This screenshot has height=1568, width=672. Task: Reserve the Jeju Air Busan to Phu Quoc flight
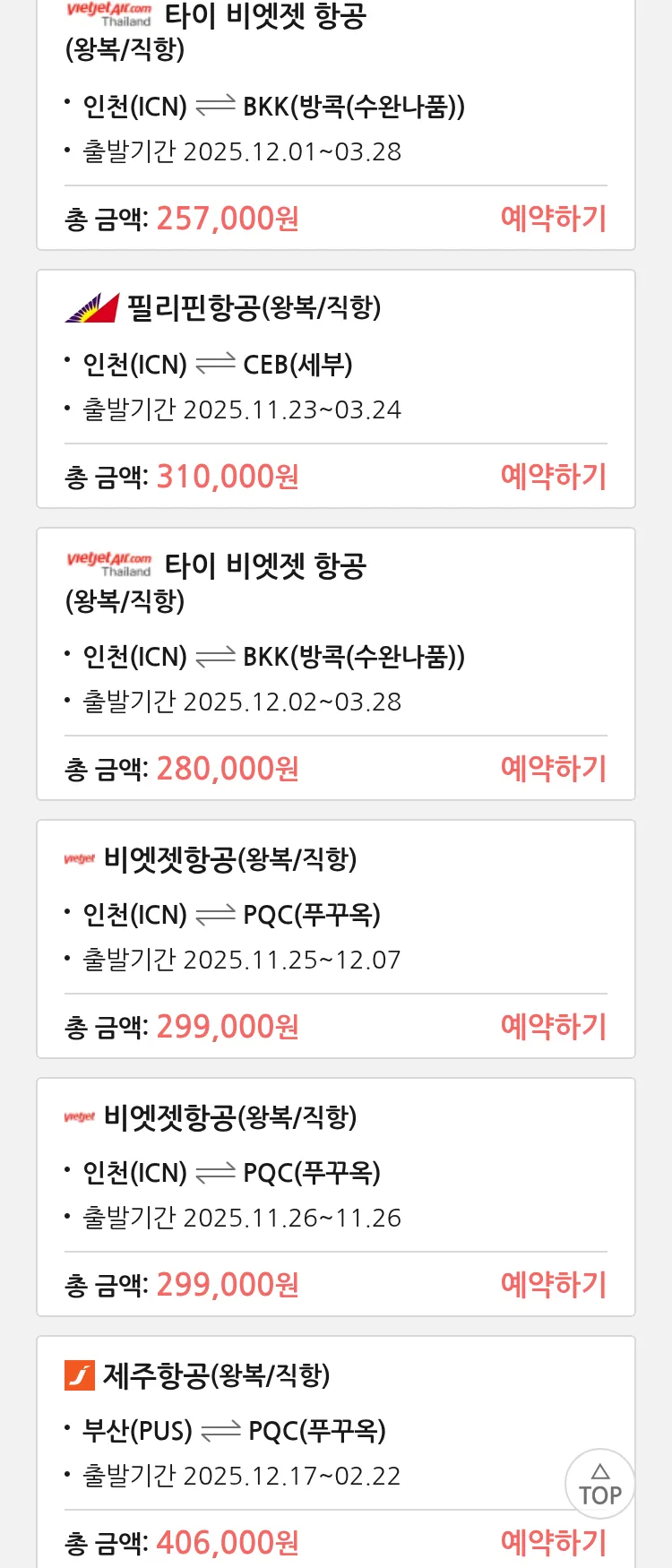(553, 1543)
